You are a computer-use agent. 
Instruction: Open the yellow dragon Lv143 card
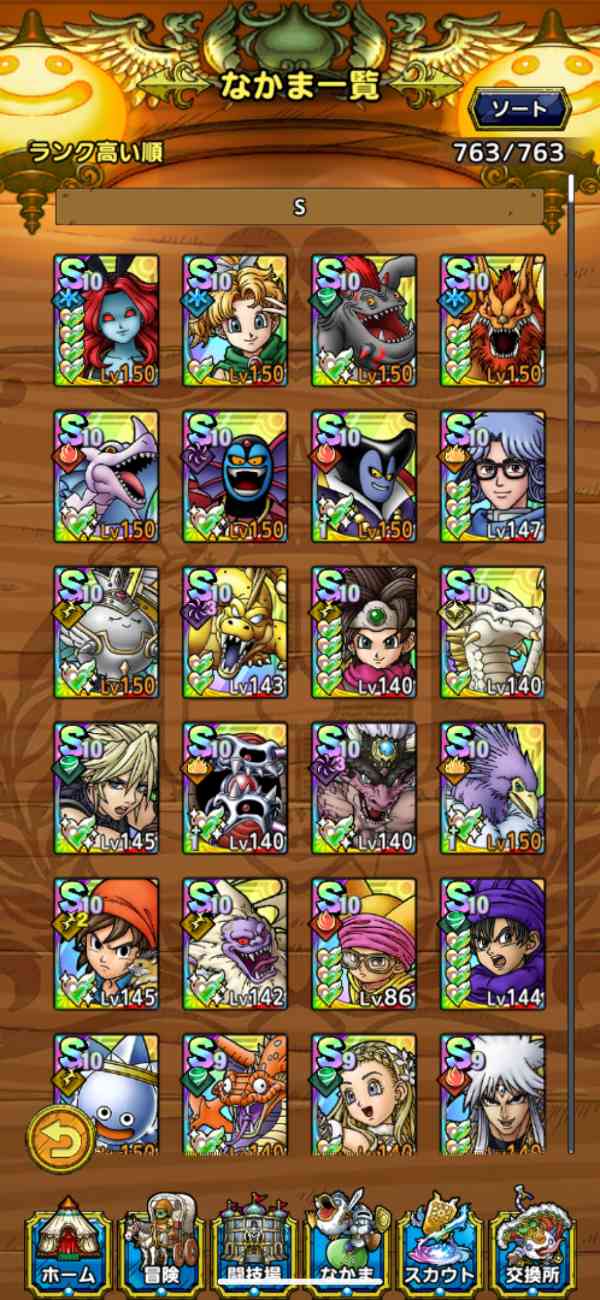[x=235, y=632]
